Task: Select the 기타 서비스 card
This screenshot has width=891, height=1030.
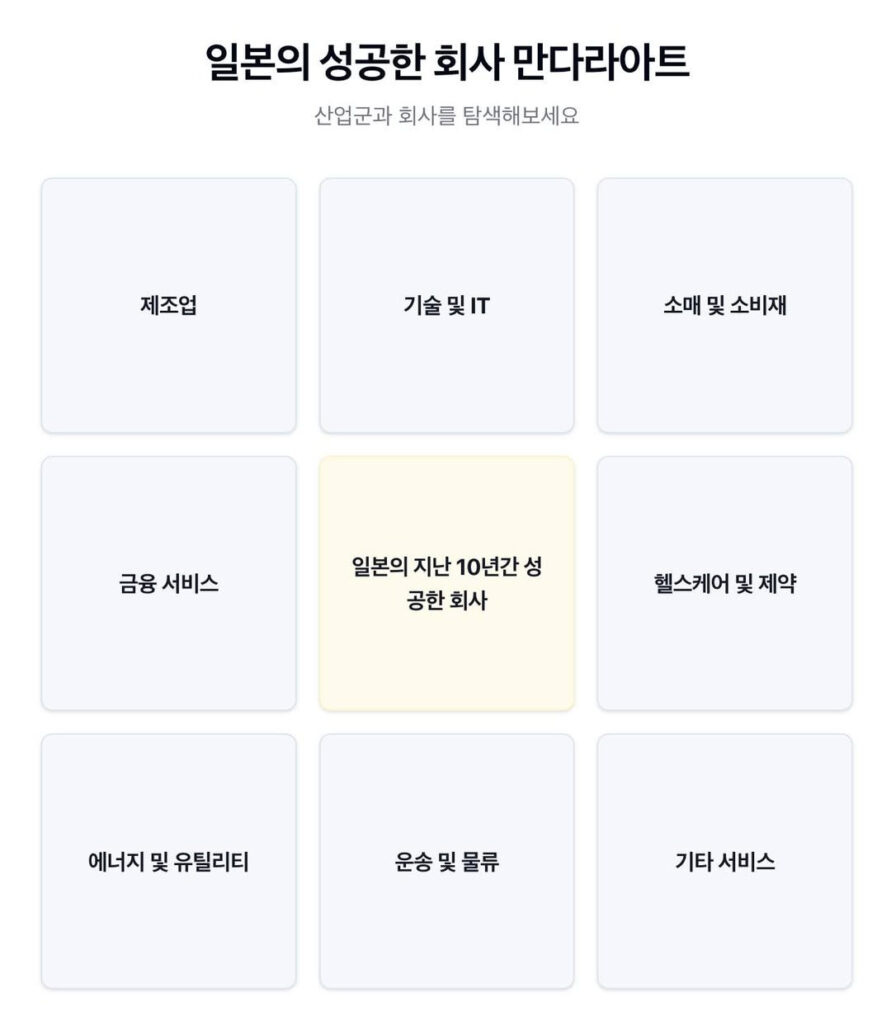Action: coord(724,862)
